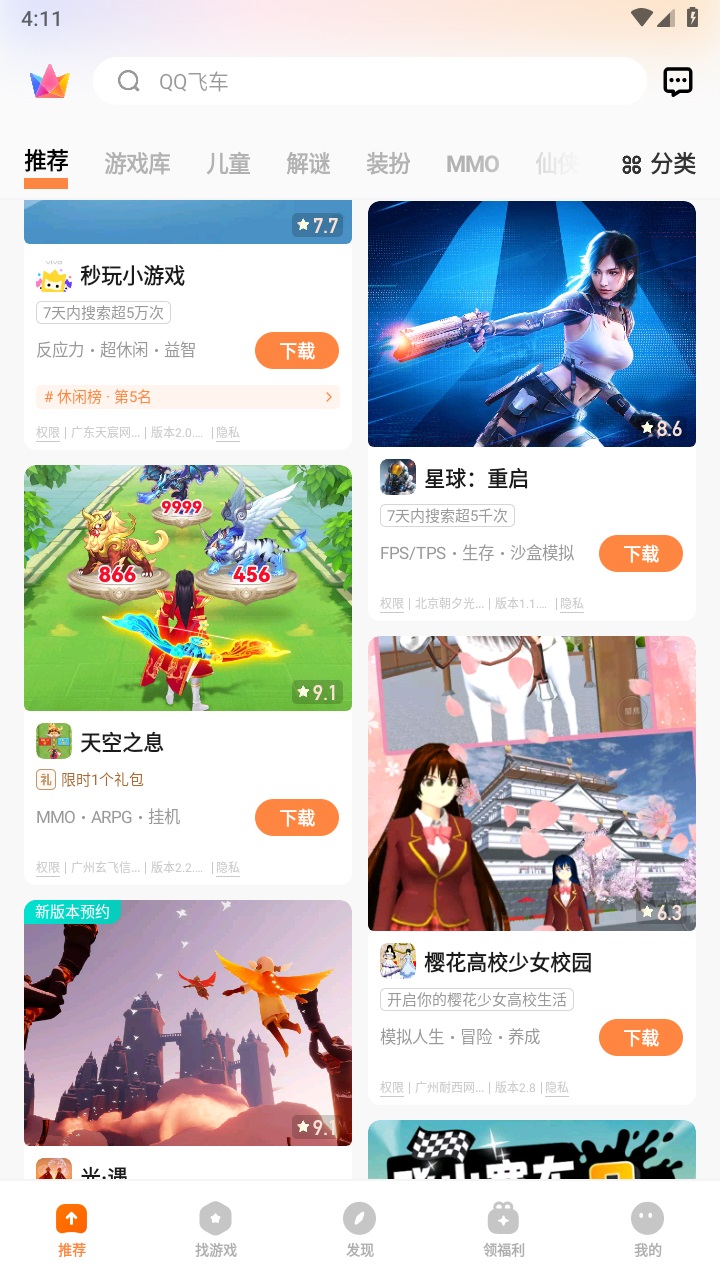
Task: Select the 推荐 home icon in bottom bar
Action: 71,1219
